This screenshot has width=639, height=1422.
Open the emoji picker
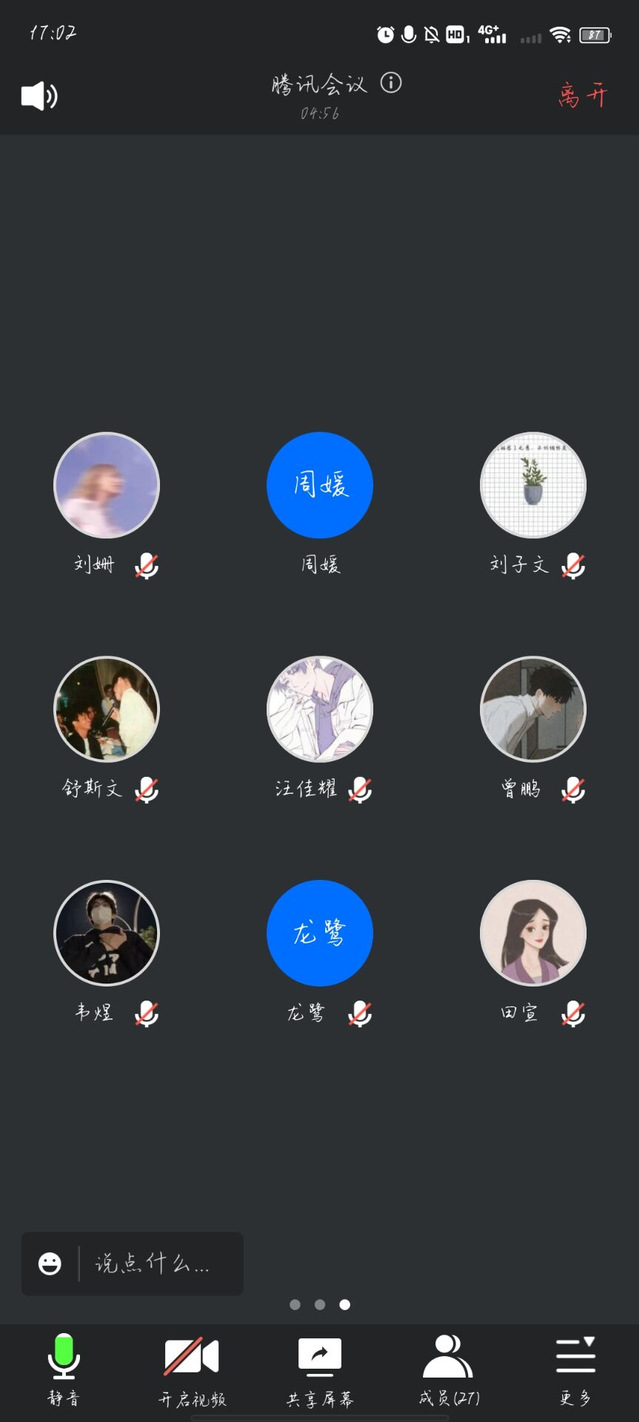click(50, 1264)
